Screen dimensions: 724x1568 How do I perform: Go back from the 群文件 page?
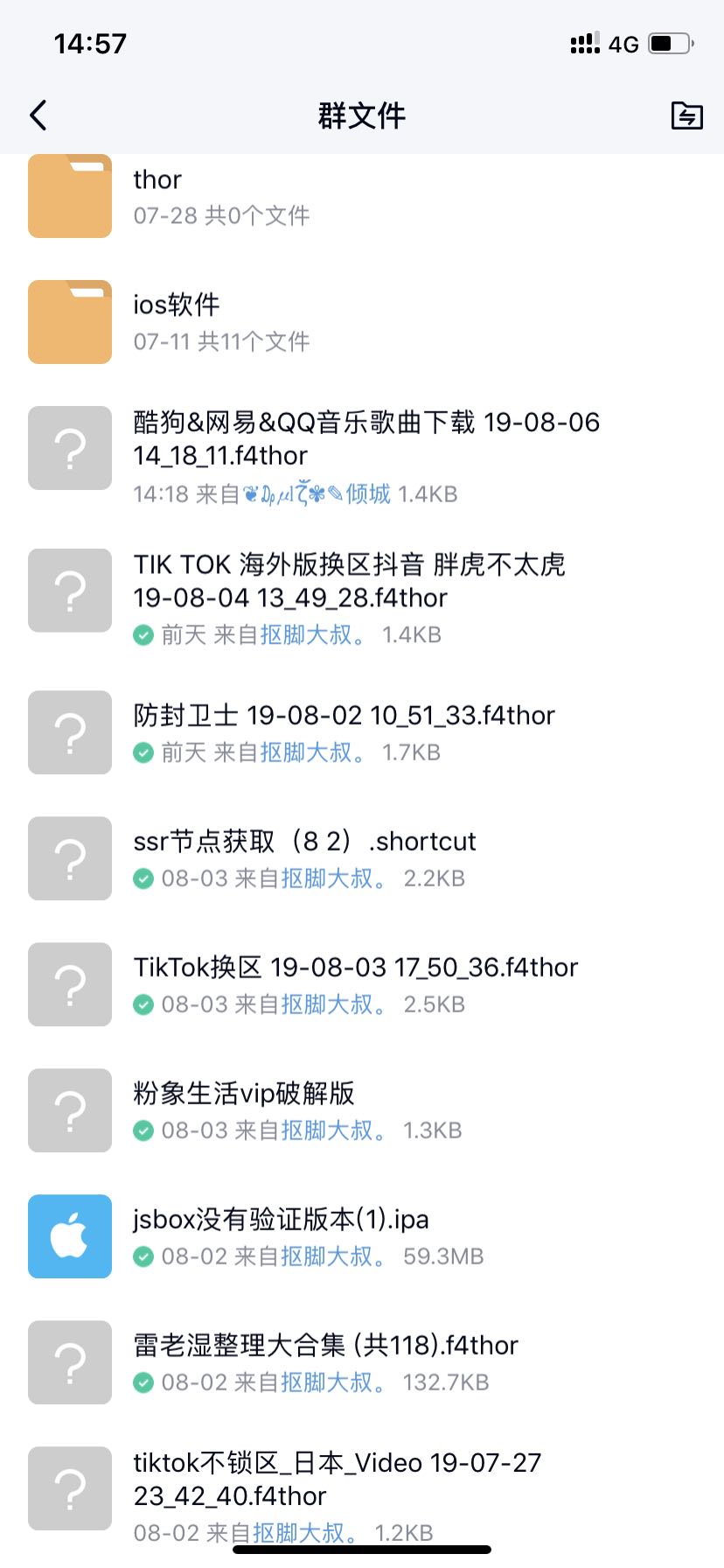tap(38, 115)
